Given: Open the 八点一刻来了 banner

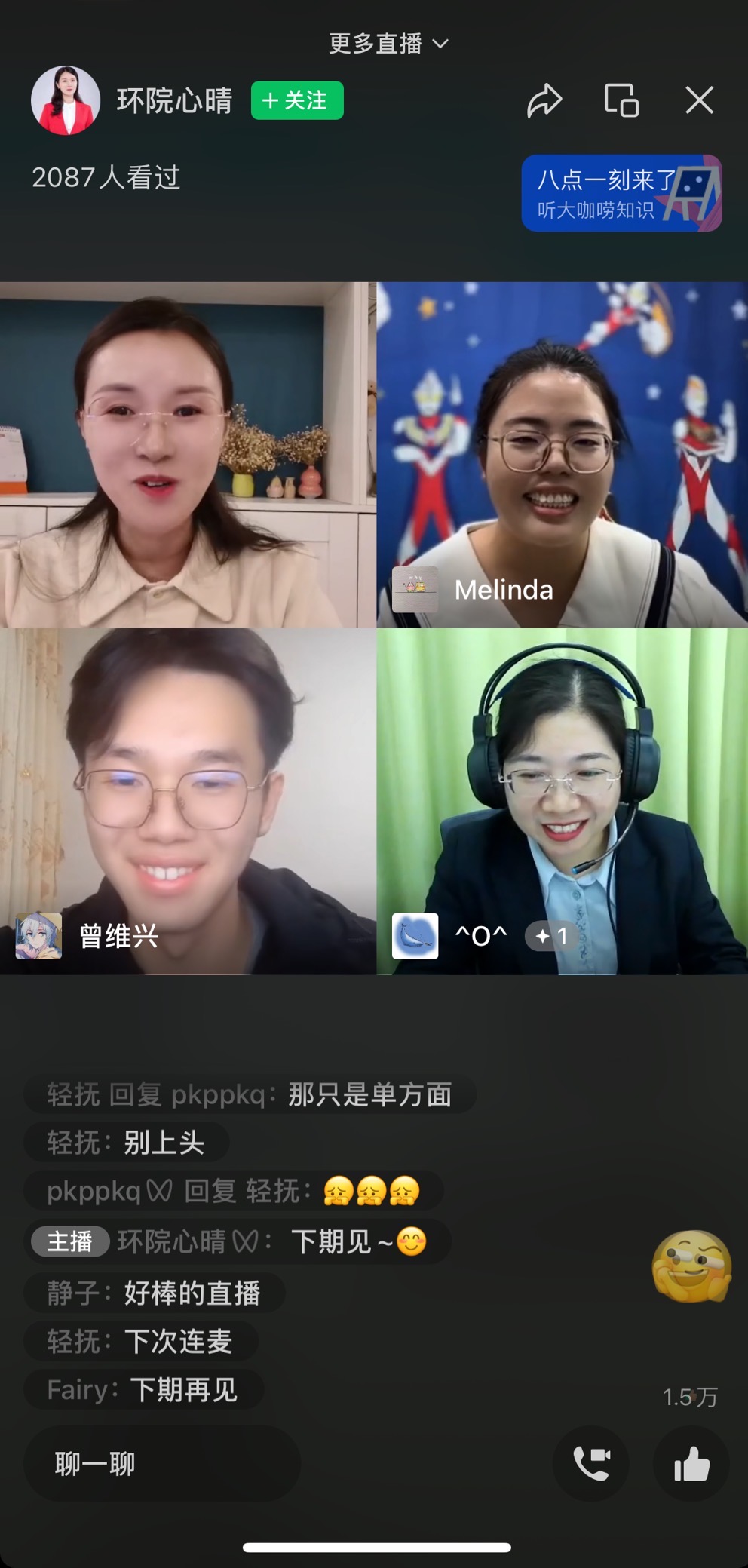Looking at the screenshot, I should pos(621,193).
